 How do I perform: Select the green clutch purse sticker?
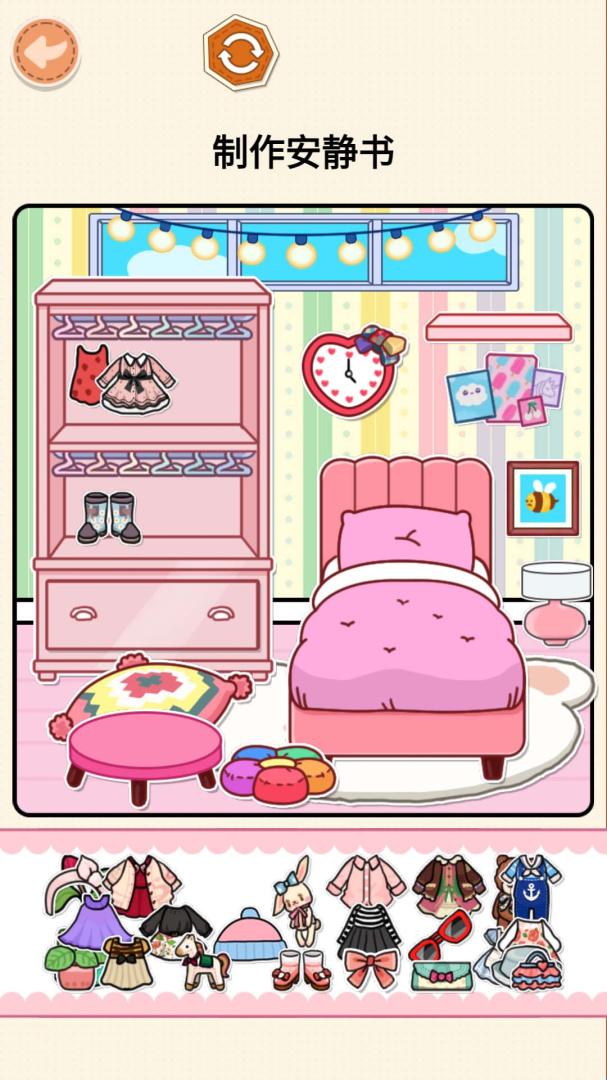[x=439, y=974]
